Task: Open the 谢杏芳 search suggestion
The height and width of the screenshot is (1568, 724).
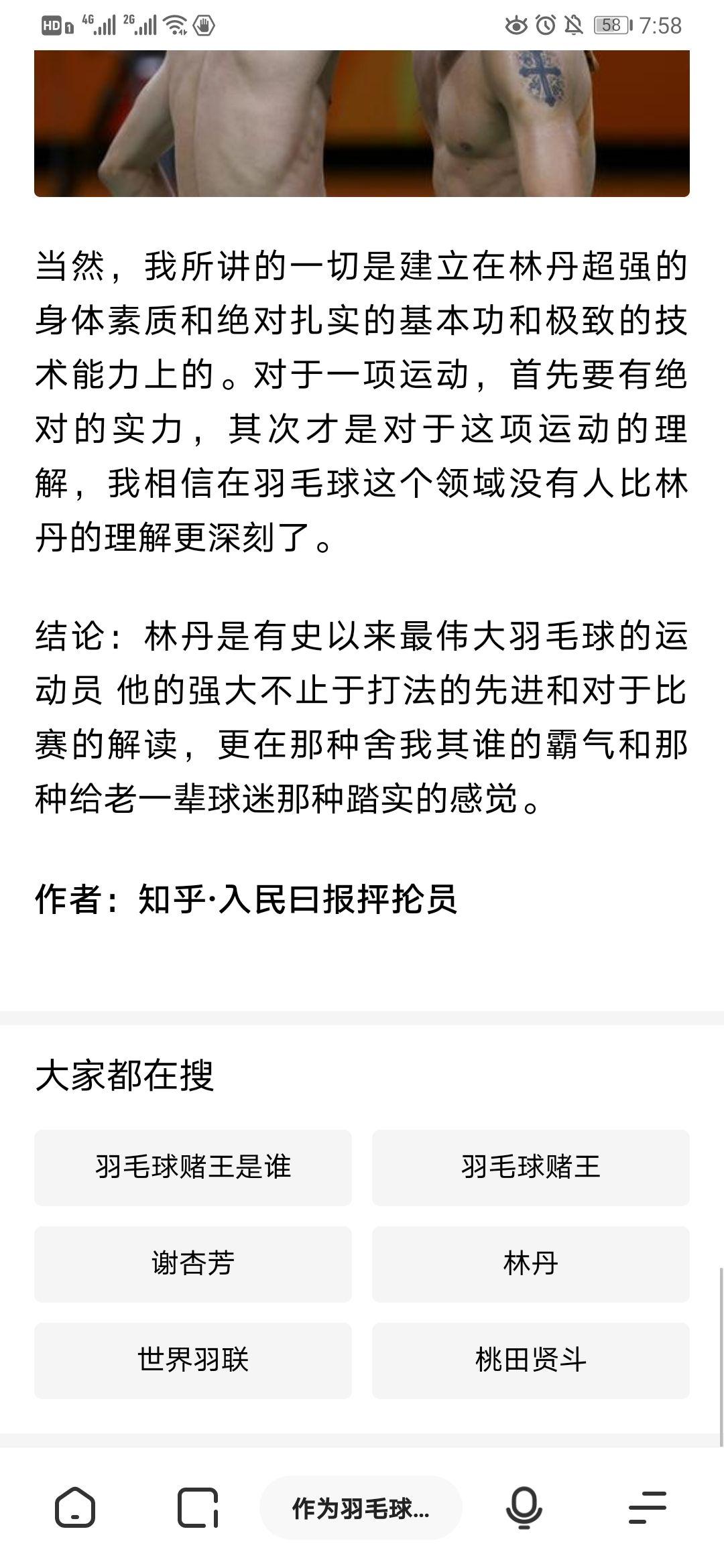Action: tap(193, 1264)
